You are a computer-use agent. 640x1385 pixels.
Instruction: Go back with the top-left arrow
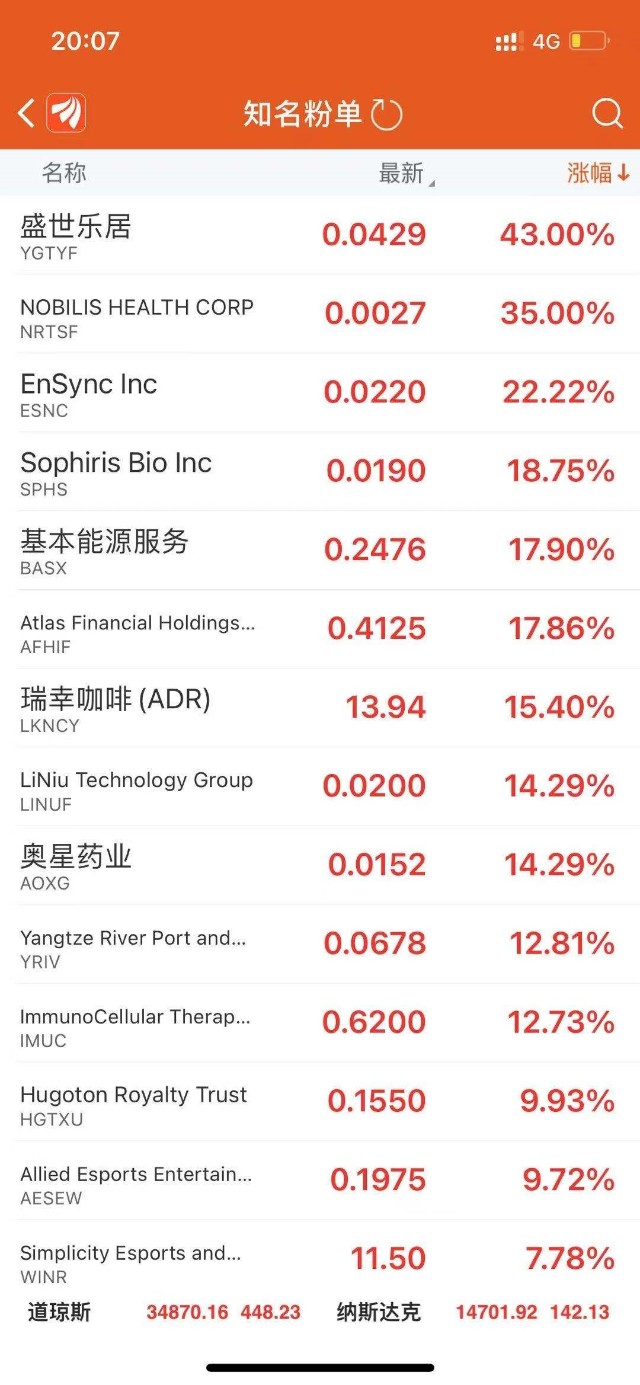click(26, 113)
